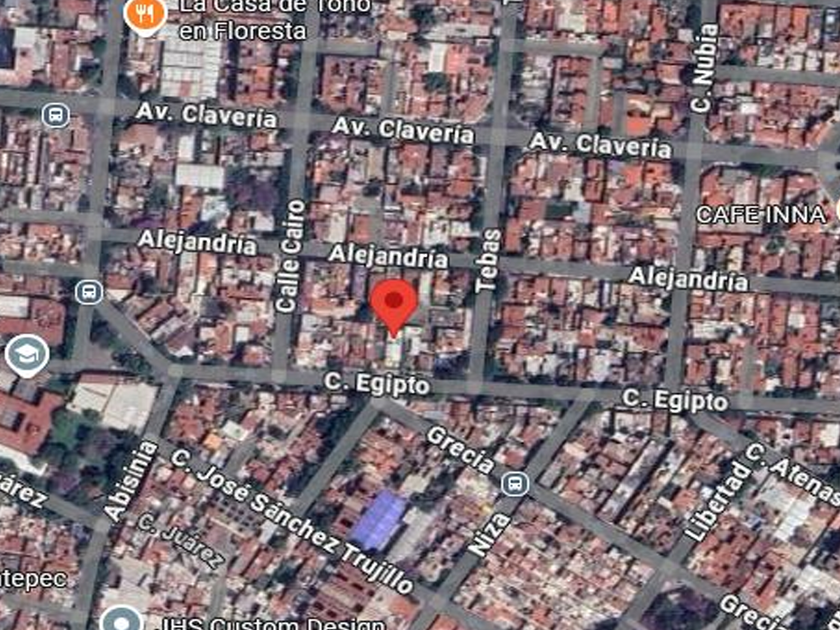Select the bus stop near Grecia and Niza
Screen dimensions: 840x630
pos(515,484)
